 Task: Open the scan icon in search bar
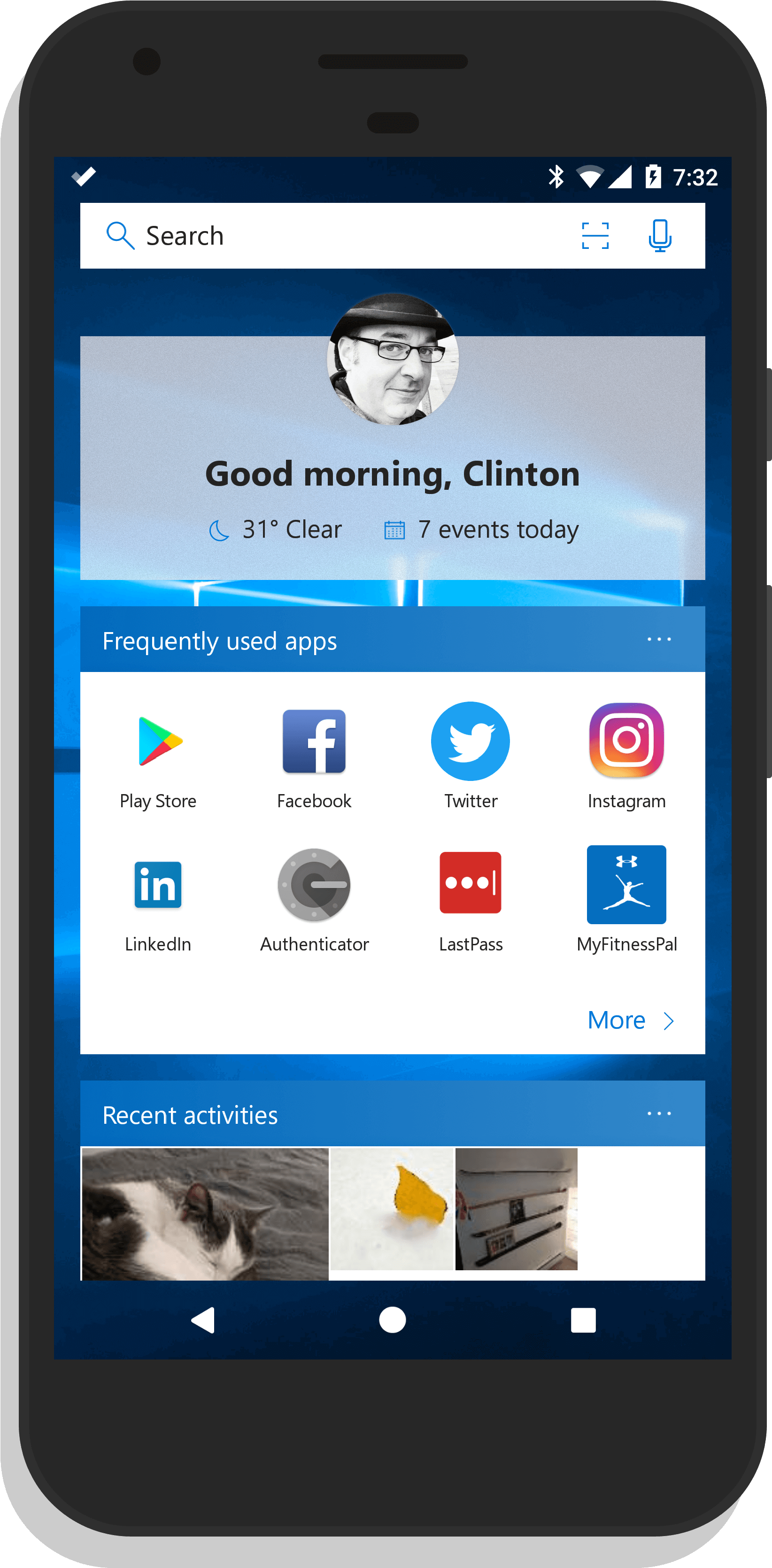click(x=595, y=236)
